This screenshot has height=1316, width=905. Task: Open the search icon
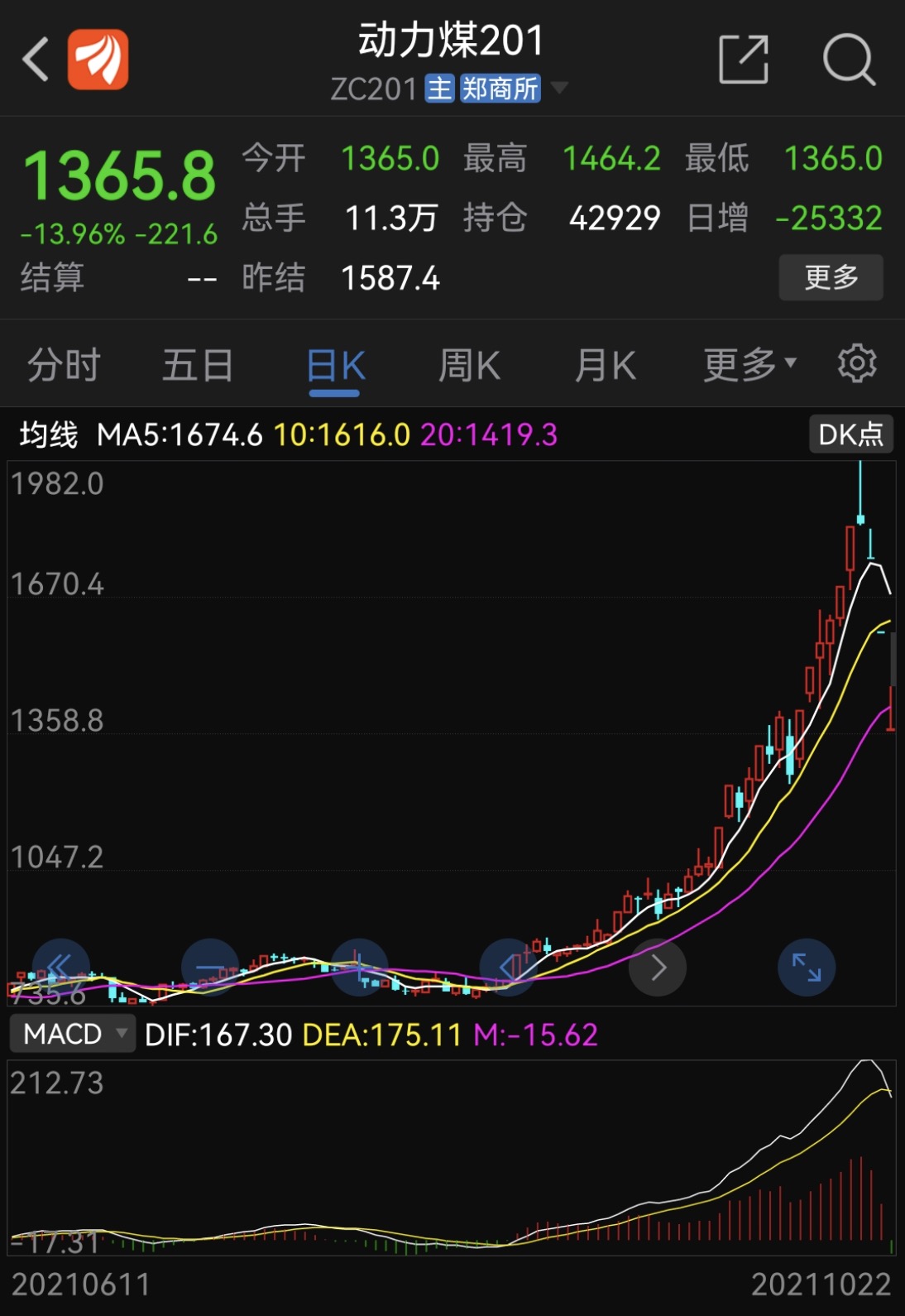tap(849, 60)
